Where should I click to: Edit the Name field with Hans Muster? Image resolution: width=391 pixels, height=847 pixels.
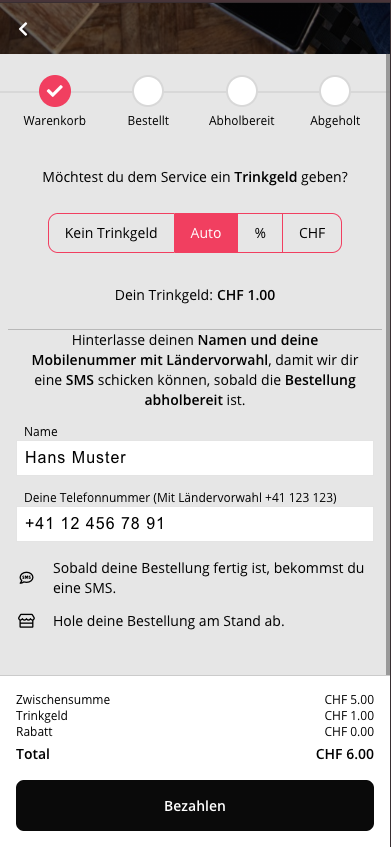point(195,458)
